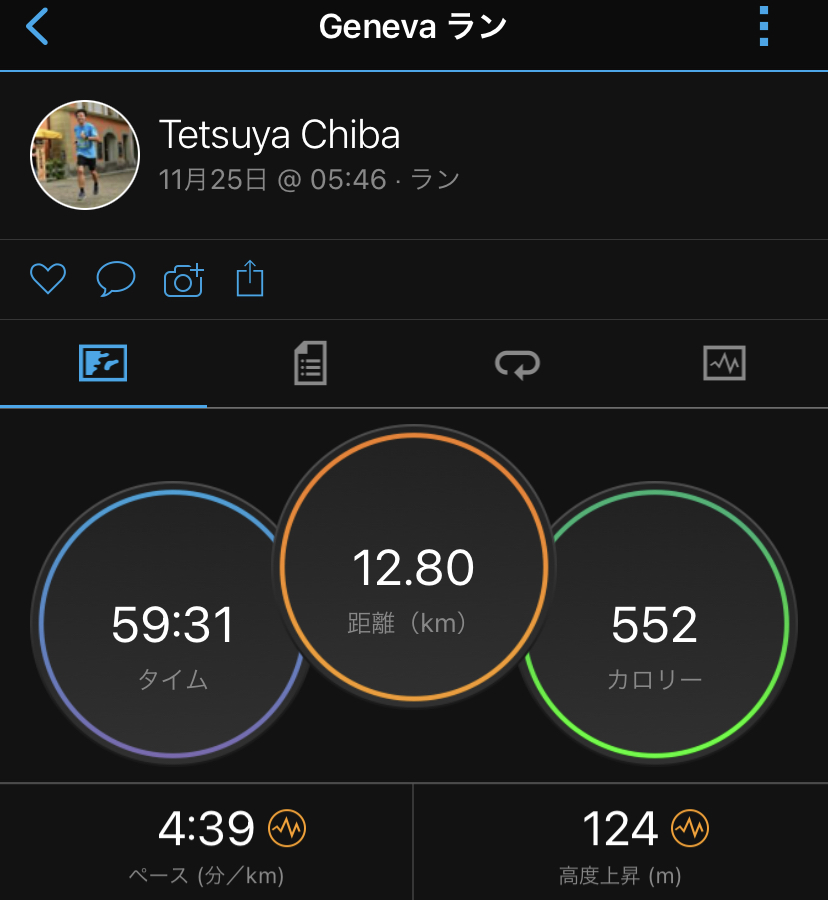
Task: Select the overview summary tab
Action: (x=103, y=363)
